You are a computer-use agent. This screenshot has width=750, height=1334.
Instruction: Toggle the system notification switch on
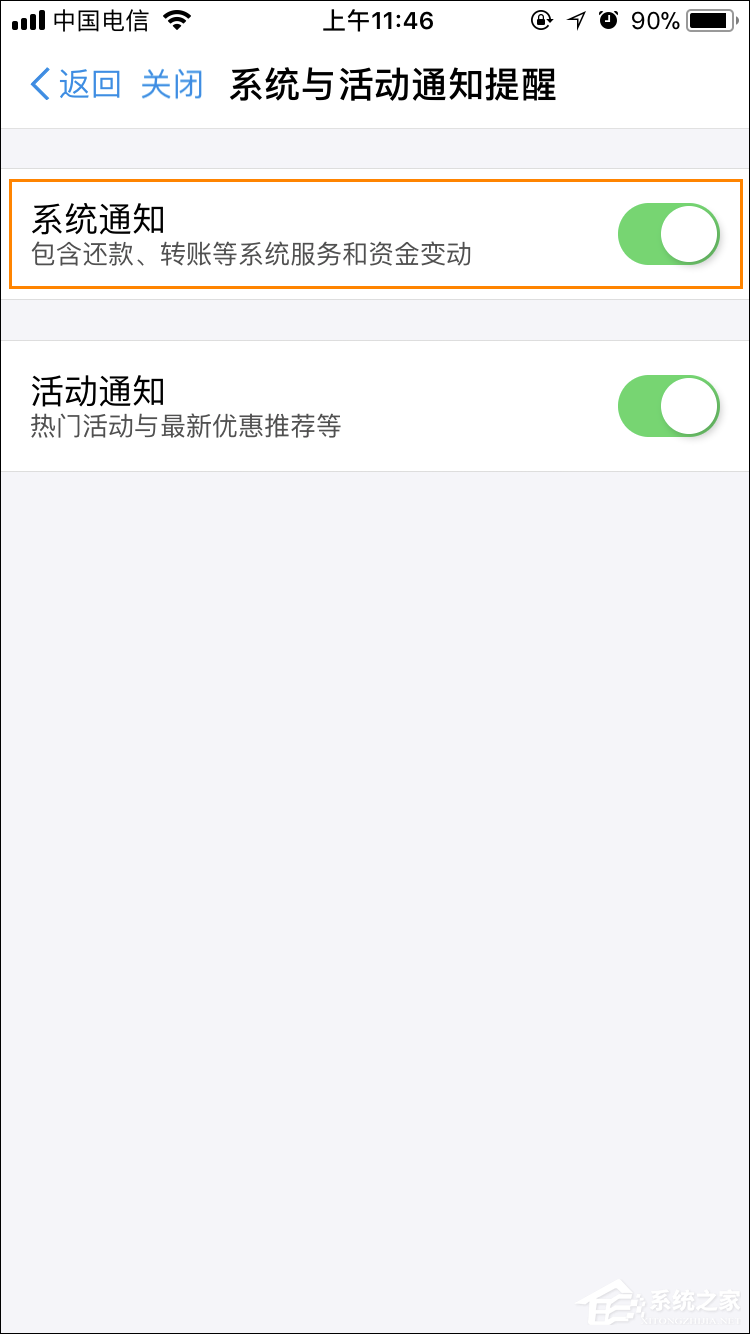pos(668,233)
